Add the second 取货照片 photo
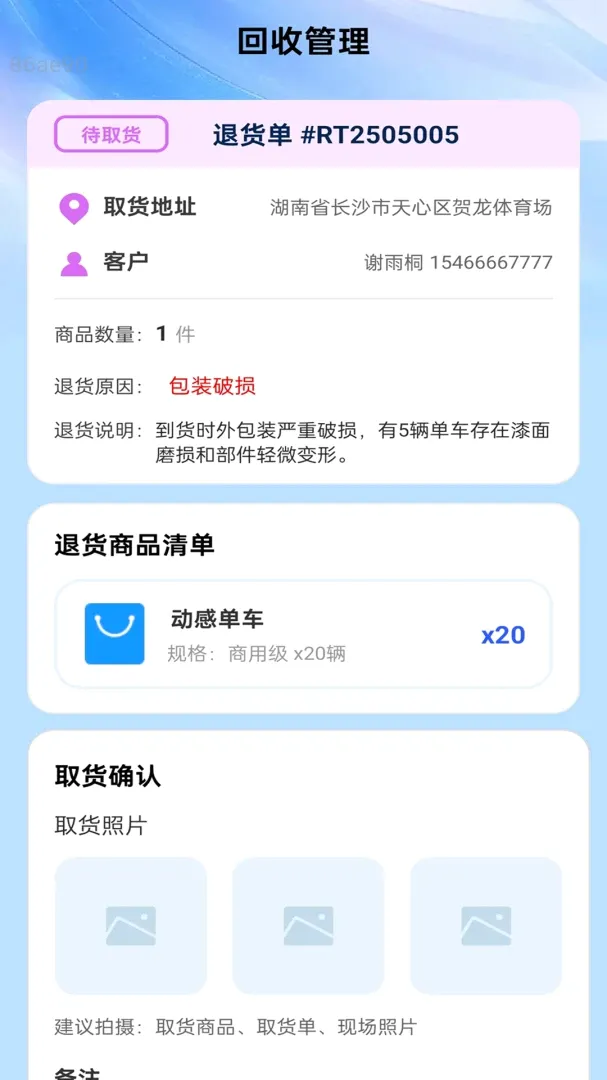This screenshot has height=1080, width=607. [x=308, y=926]
